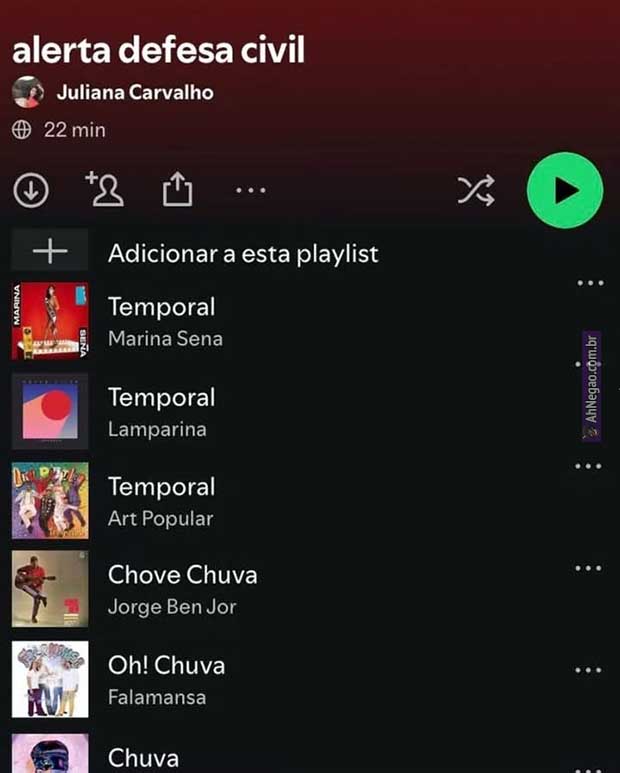Open options for Temporal by Marina Sena

tap(590, 283)
